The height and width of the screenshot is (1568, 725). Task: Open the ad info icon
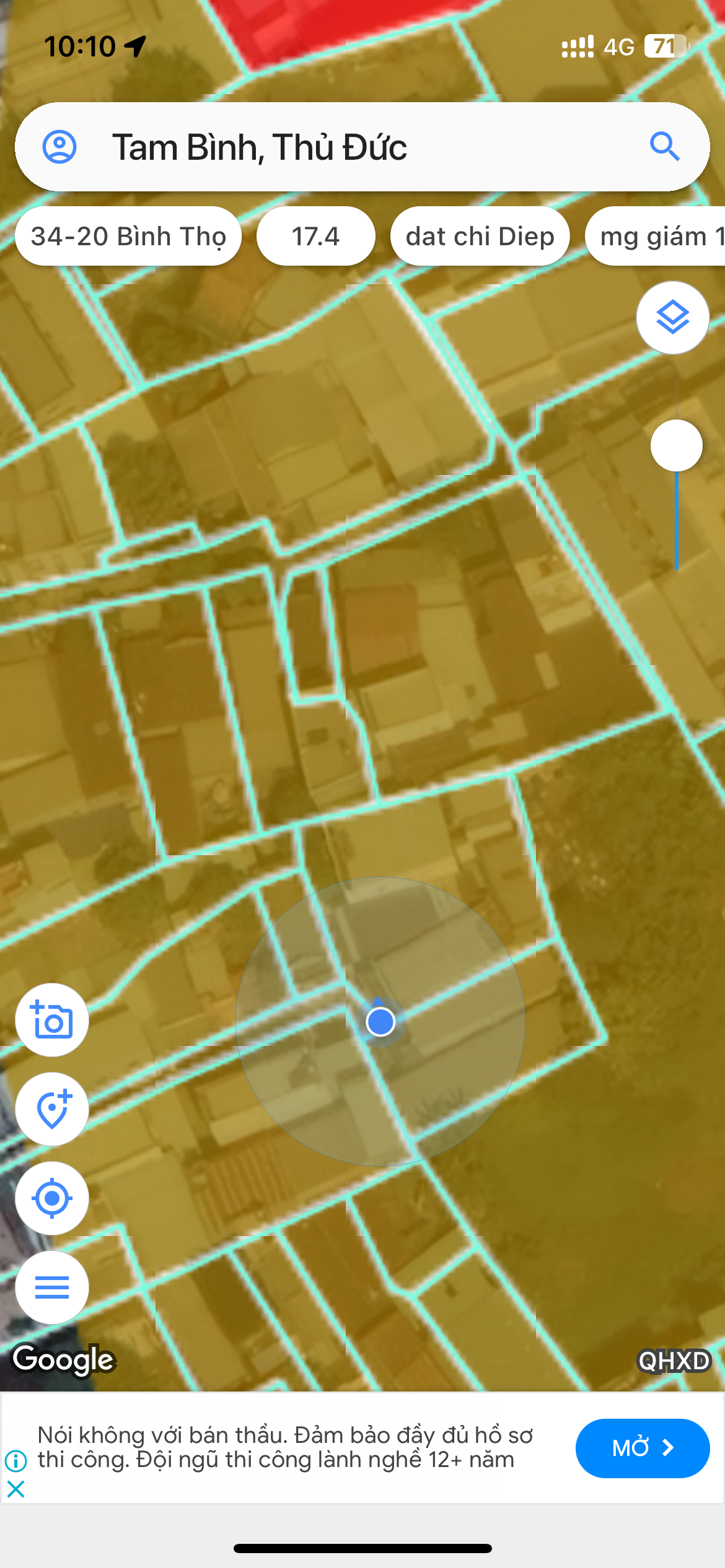(16, 1461)
